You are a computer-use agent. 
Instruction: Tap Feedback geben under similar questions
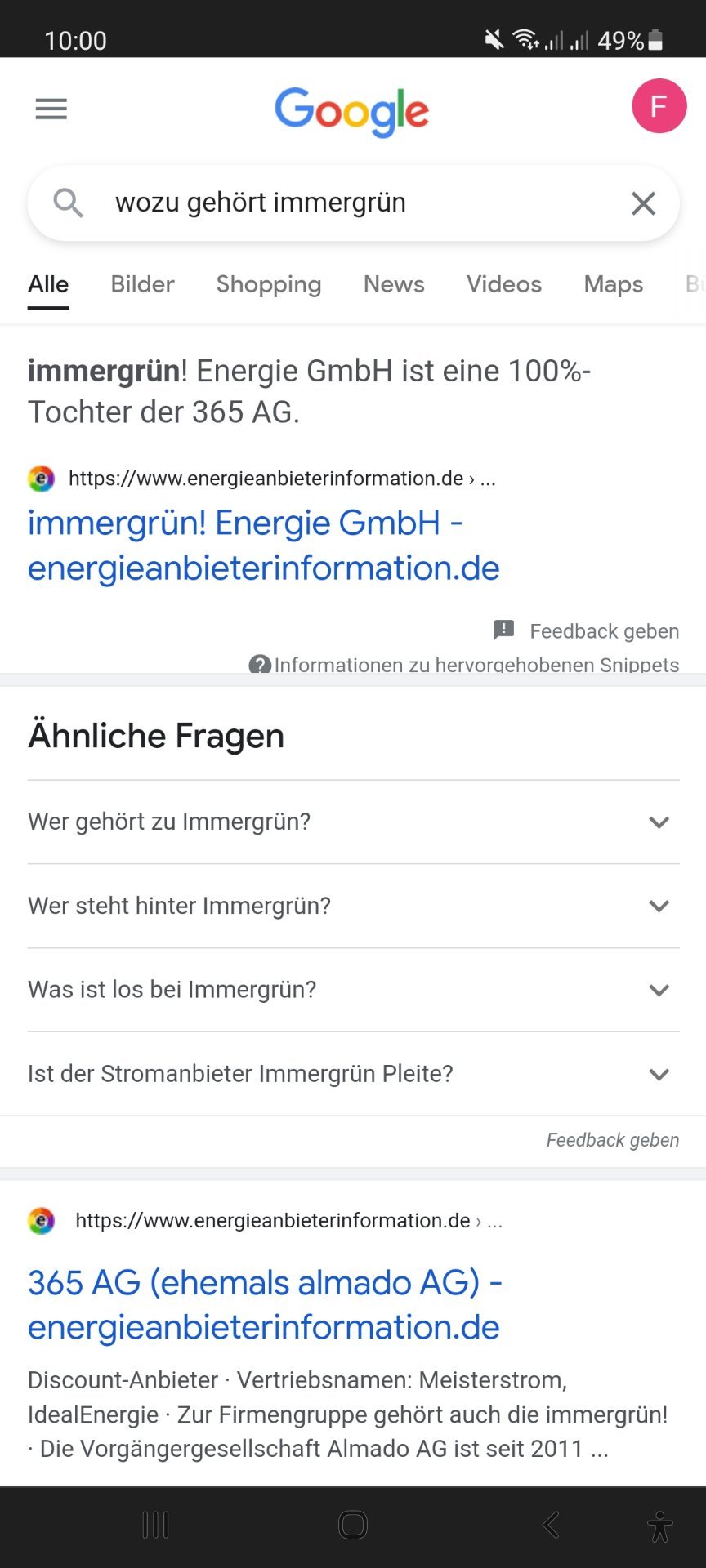[x=612, y=1140]
